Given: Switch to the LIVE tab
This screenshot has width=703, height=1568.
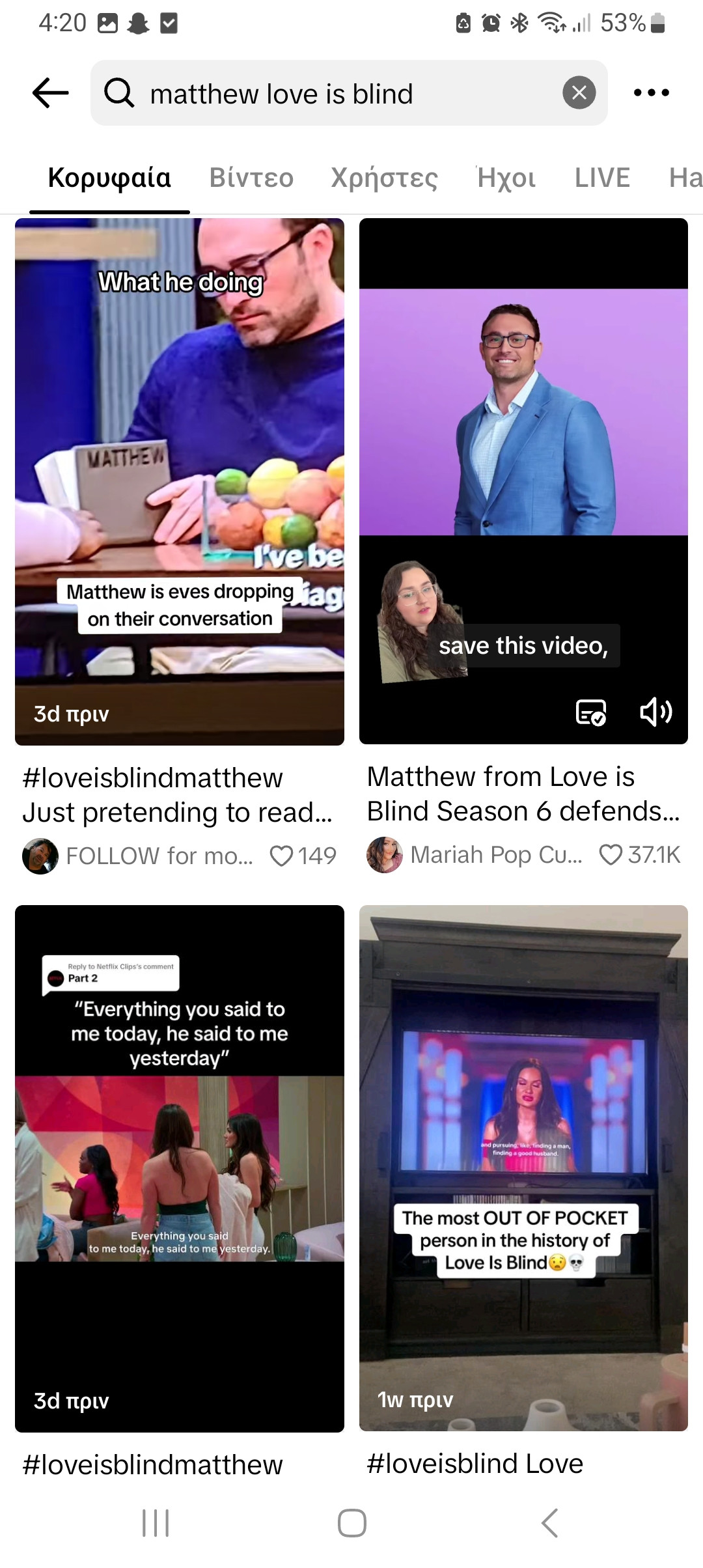Looking at the screenshot, I should 602,178.
